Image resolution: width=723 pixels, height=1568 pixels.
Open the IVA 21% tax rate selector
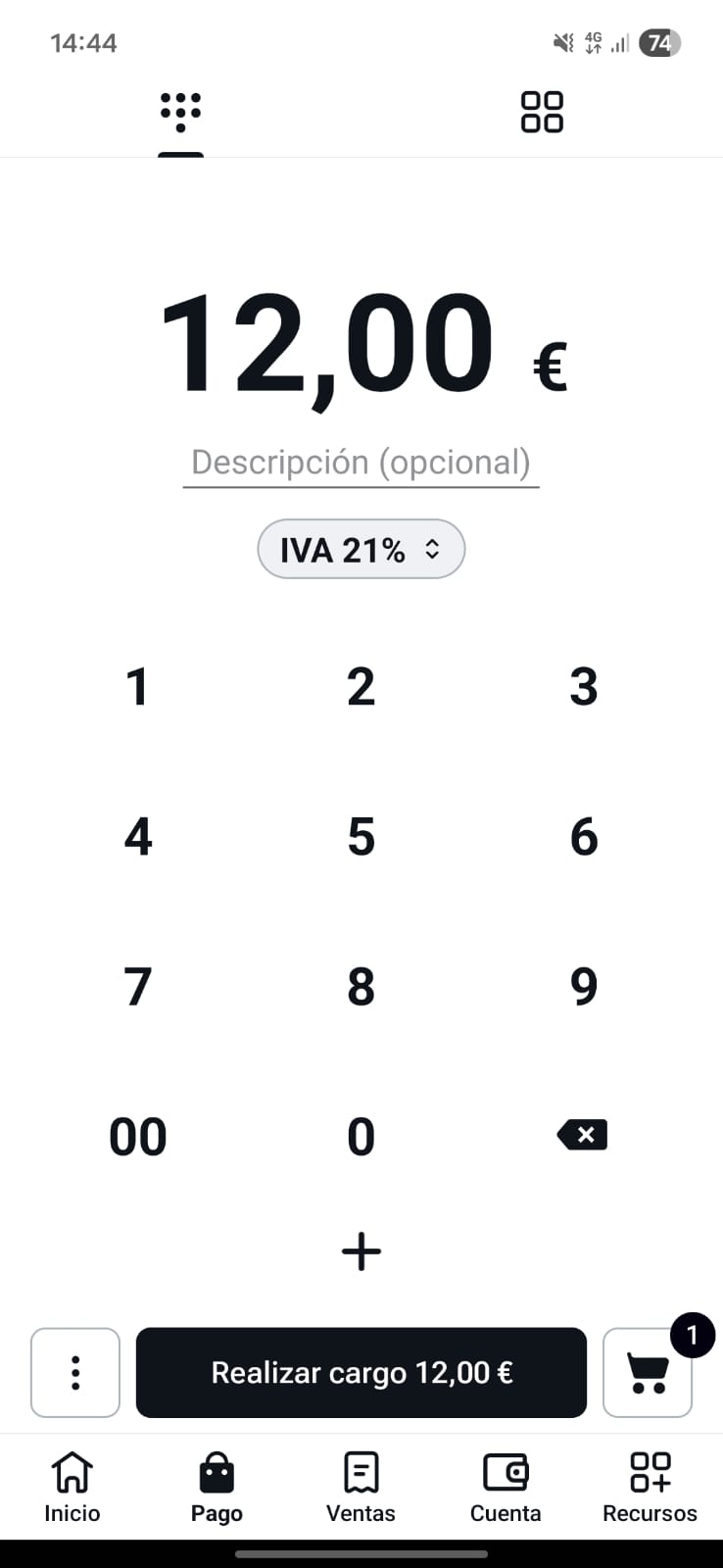coord(361,549)
